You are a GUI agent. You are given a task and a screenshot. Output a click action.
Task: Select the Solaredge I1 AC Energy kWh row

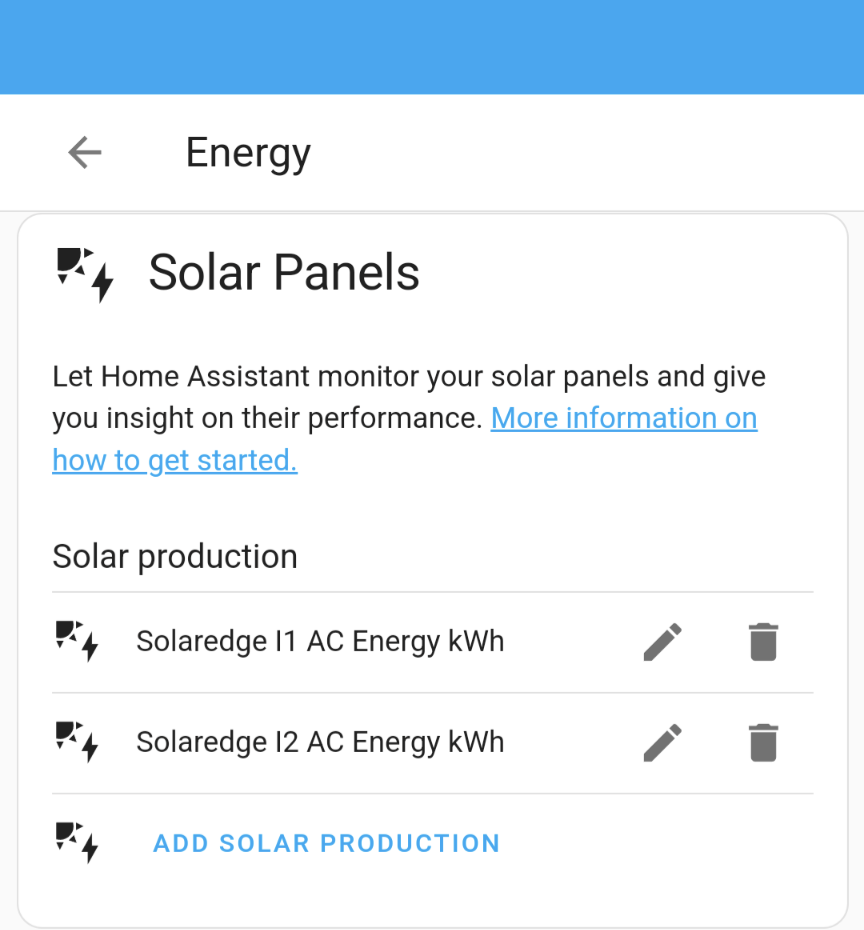(320, 641)
